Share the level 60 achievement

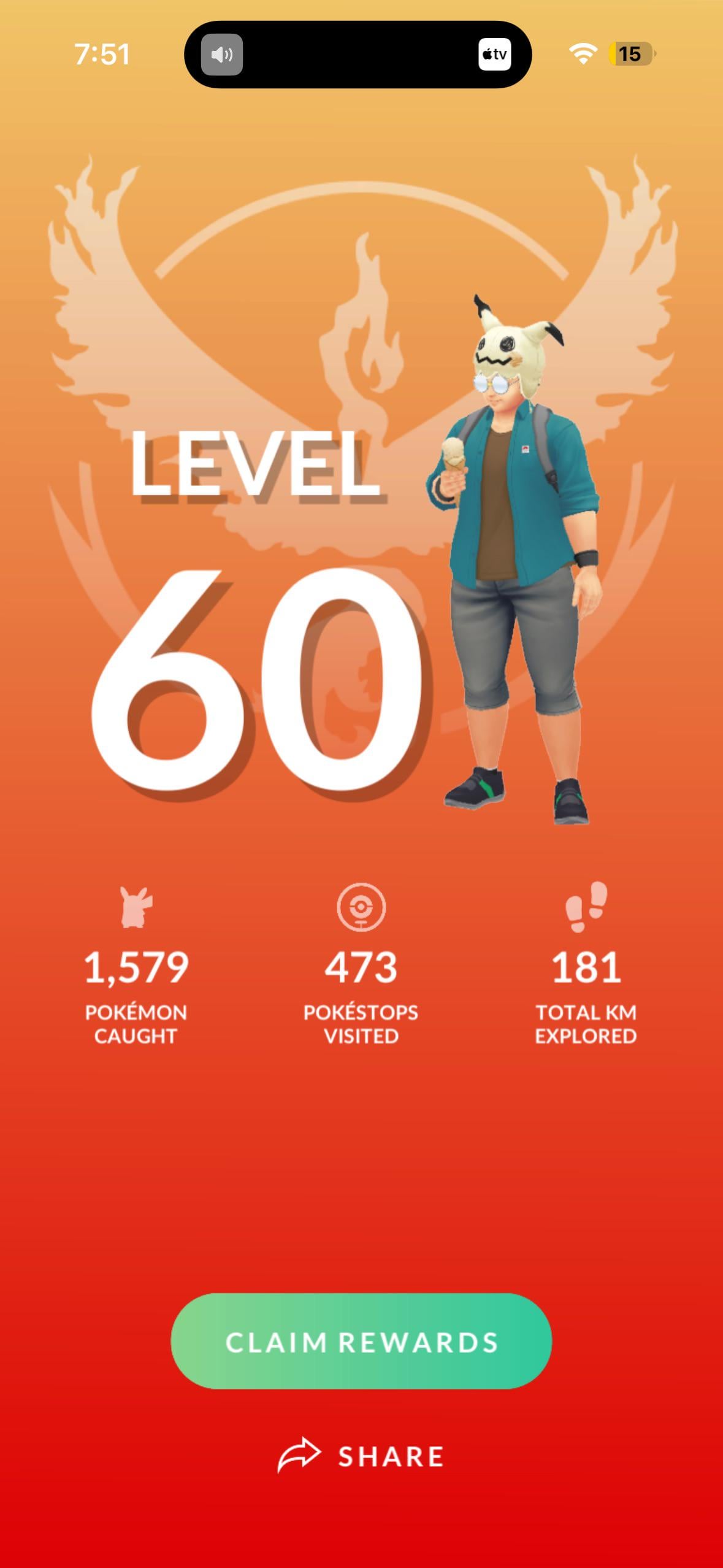[x=361, y=1456]
